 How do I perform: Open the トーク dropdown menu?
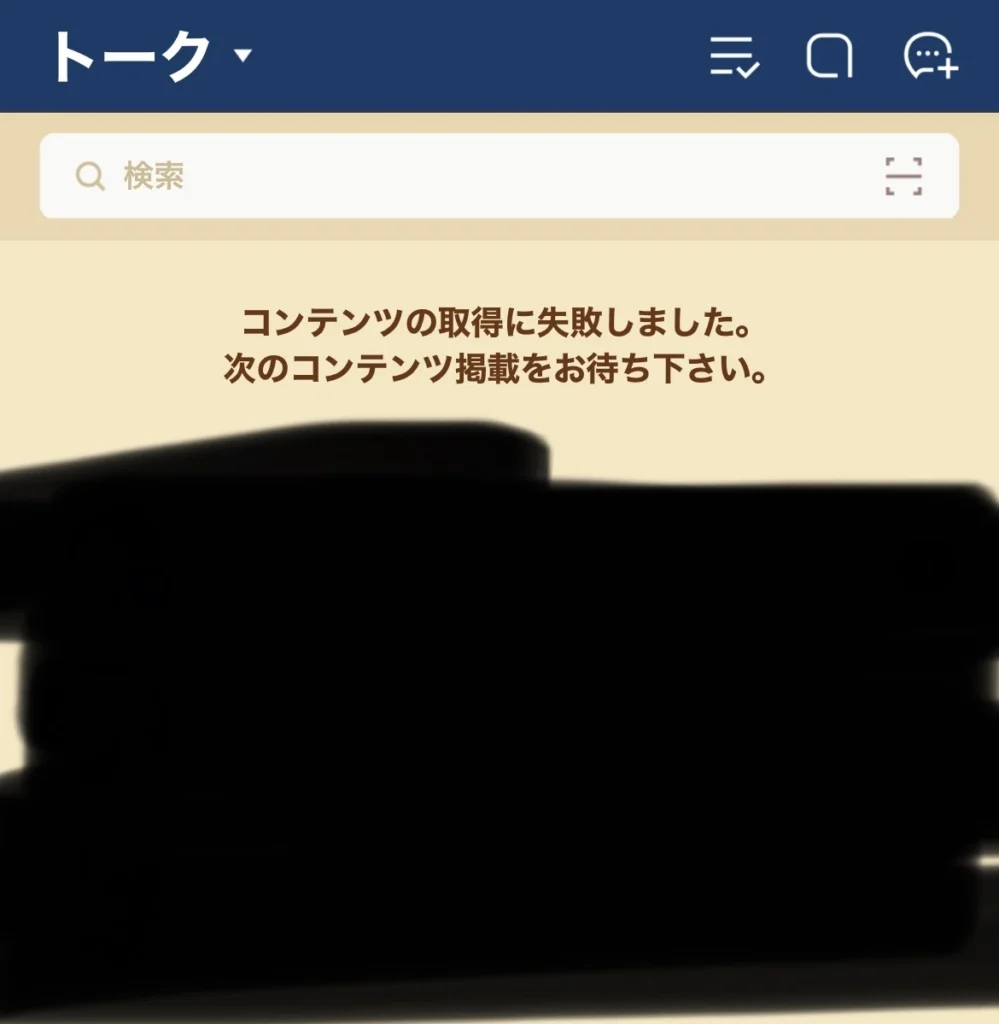[x=150, y=56]
